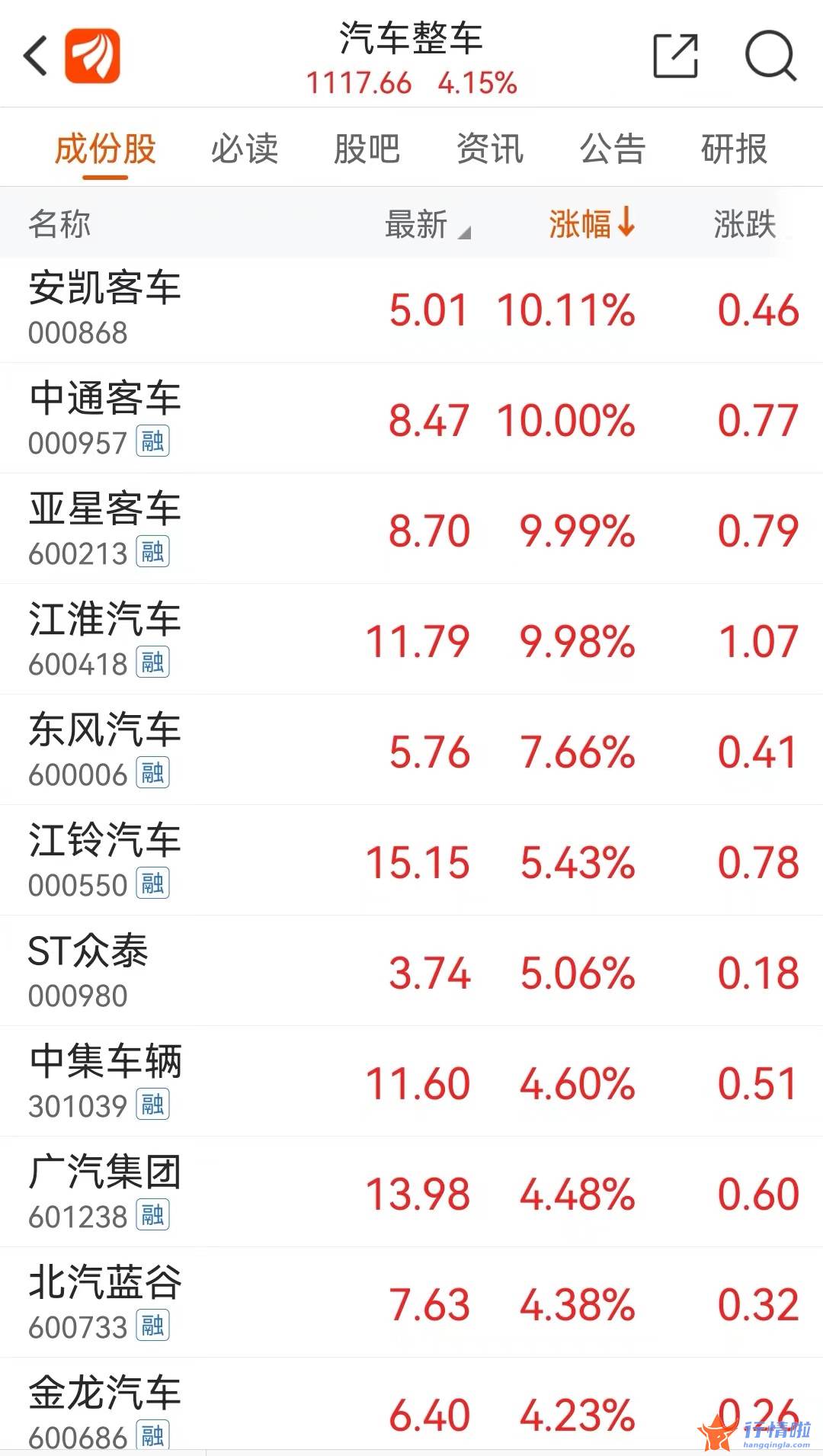This screenshot has height=1456, width=823.
Task: Open the search magnifier icon
Action: point(770,56)
